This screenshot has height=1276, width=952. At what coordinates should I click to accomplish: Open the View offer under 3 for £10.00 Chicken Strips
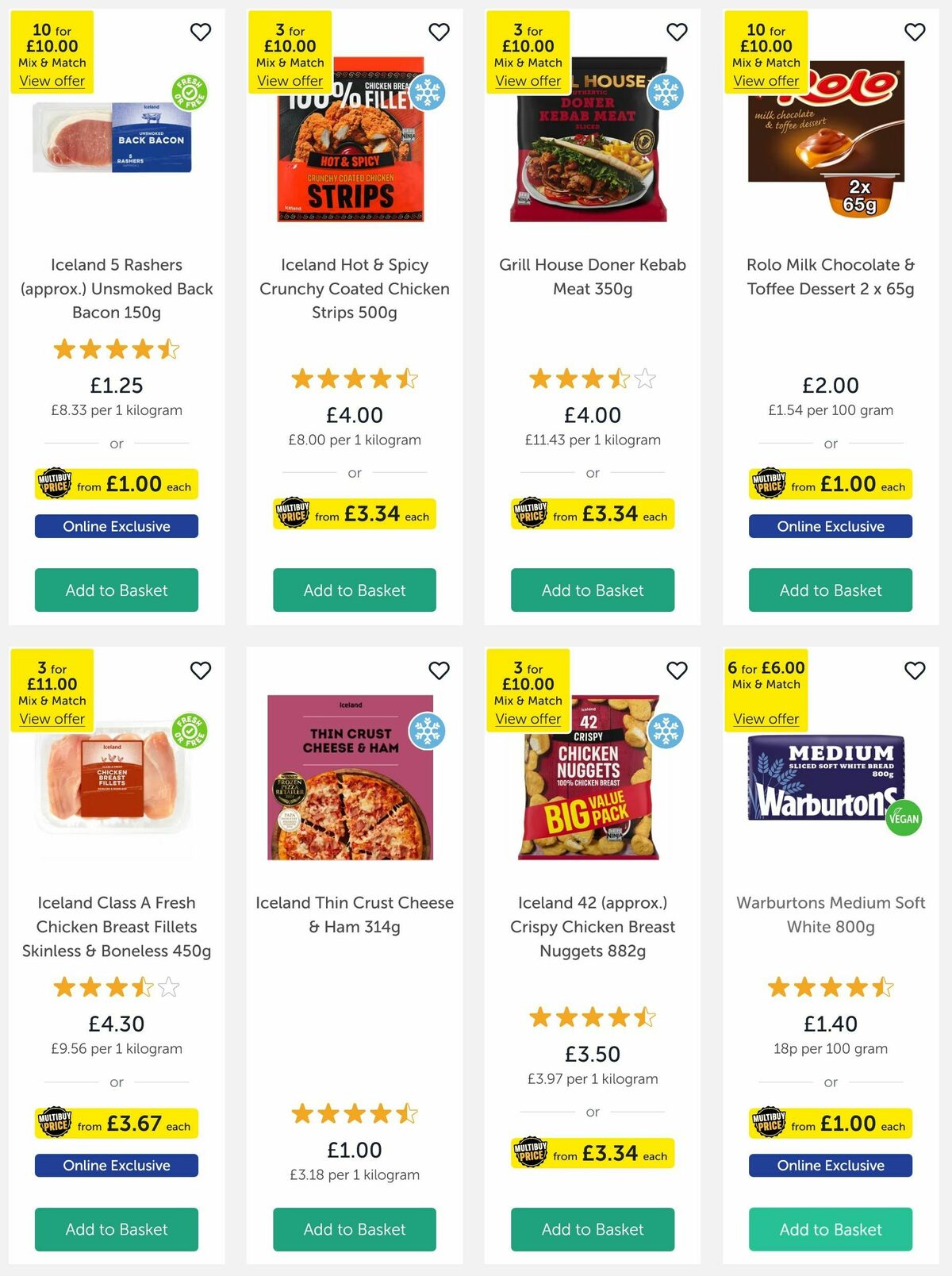click(290, 81)
